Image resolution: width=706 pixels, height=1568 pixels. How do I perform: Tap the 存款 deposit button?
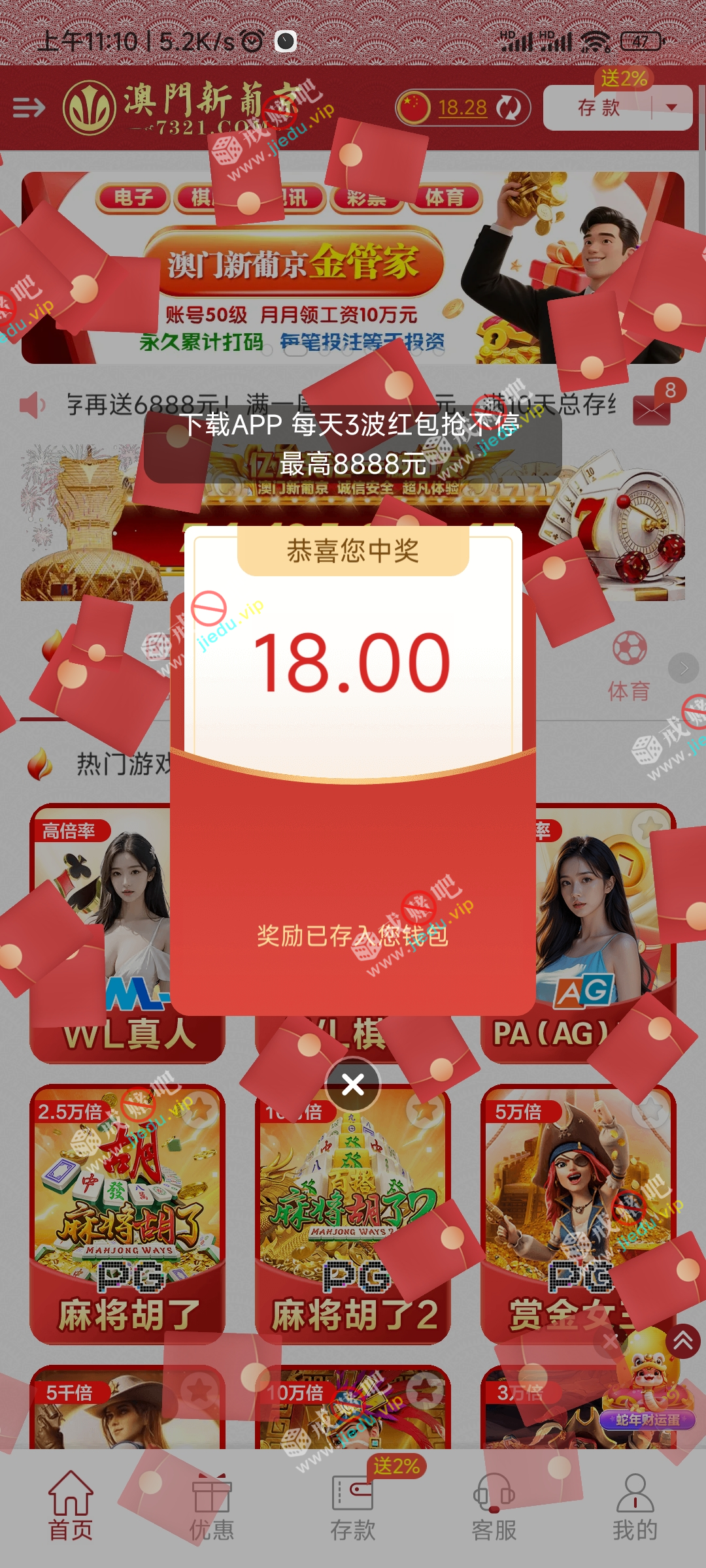(598, 108)
